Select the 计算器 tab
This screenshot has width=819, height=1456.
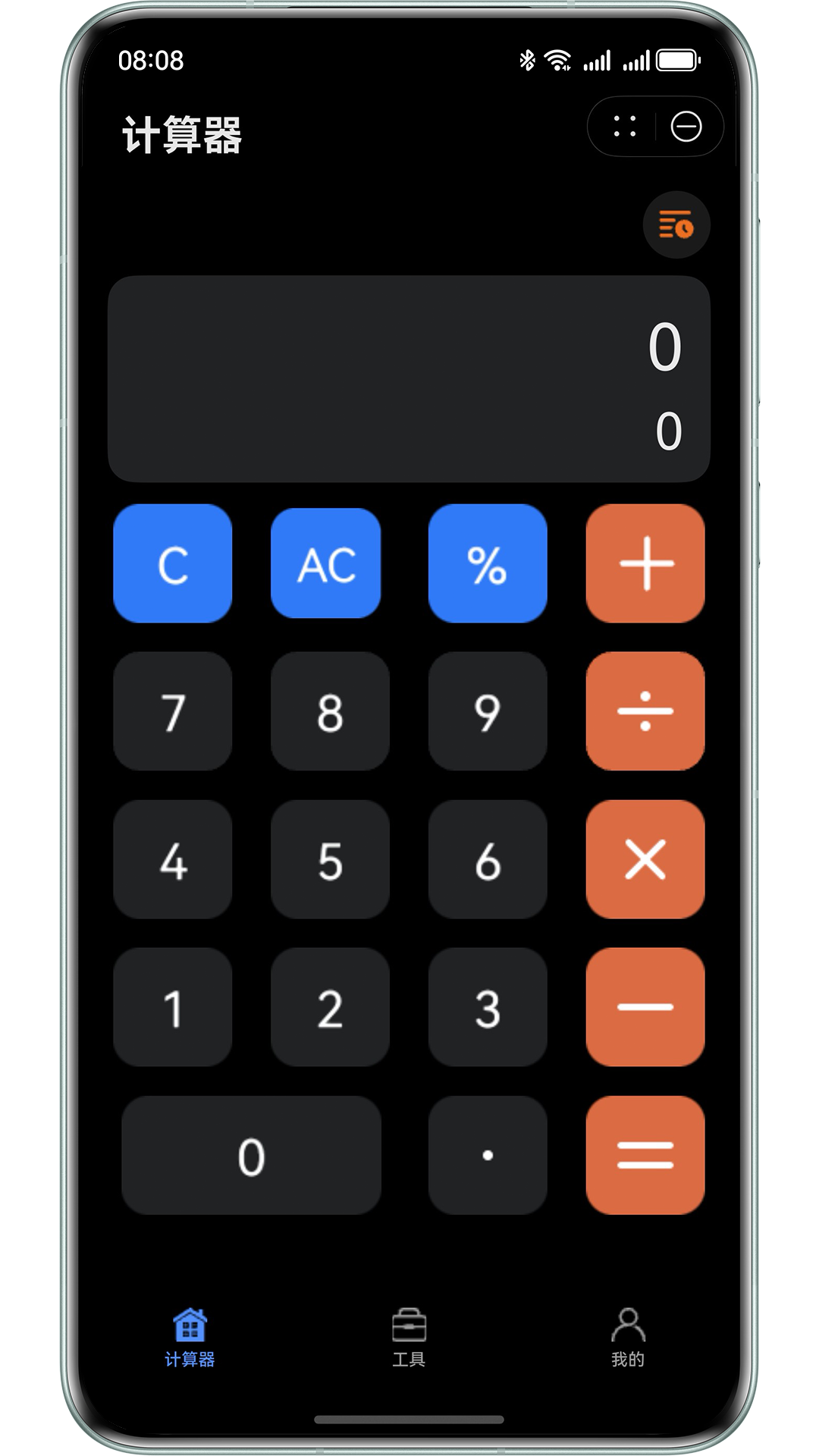(x=190, y=1338)
